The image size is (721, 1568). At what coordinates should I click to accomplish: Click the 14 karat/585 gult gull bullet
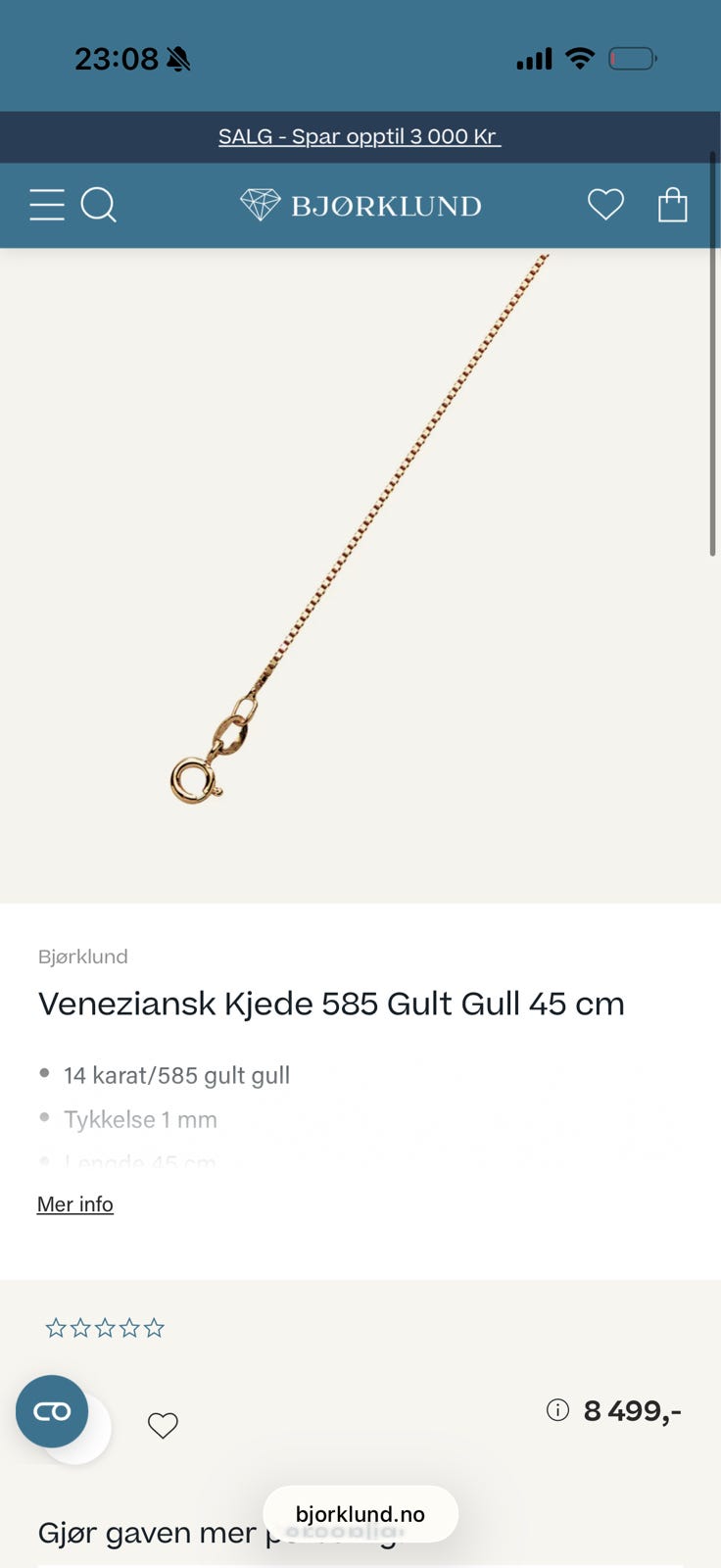click(176, 1074)
